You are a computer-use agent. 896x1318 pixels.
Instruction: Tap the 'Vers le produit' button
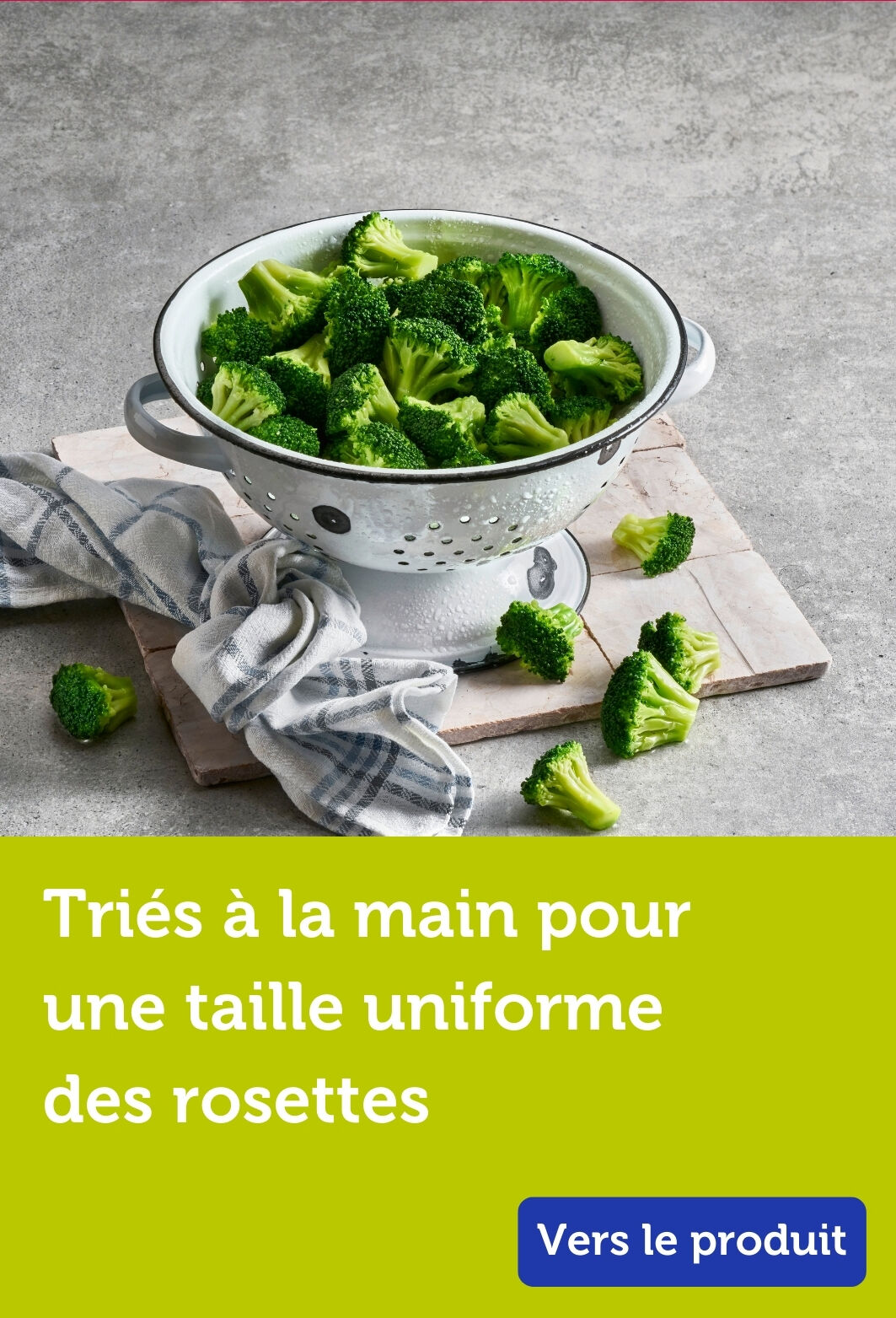click(691, 1240)
